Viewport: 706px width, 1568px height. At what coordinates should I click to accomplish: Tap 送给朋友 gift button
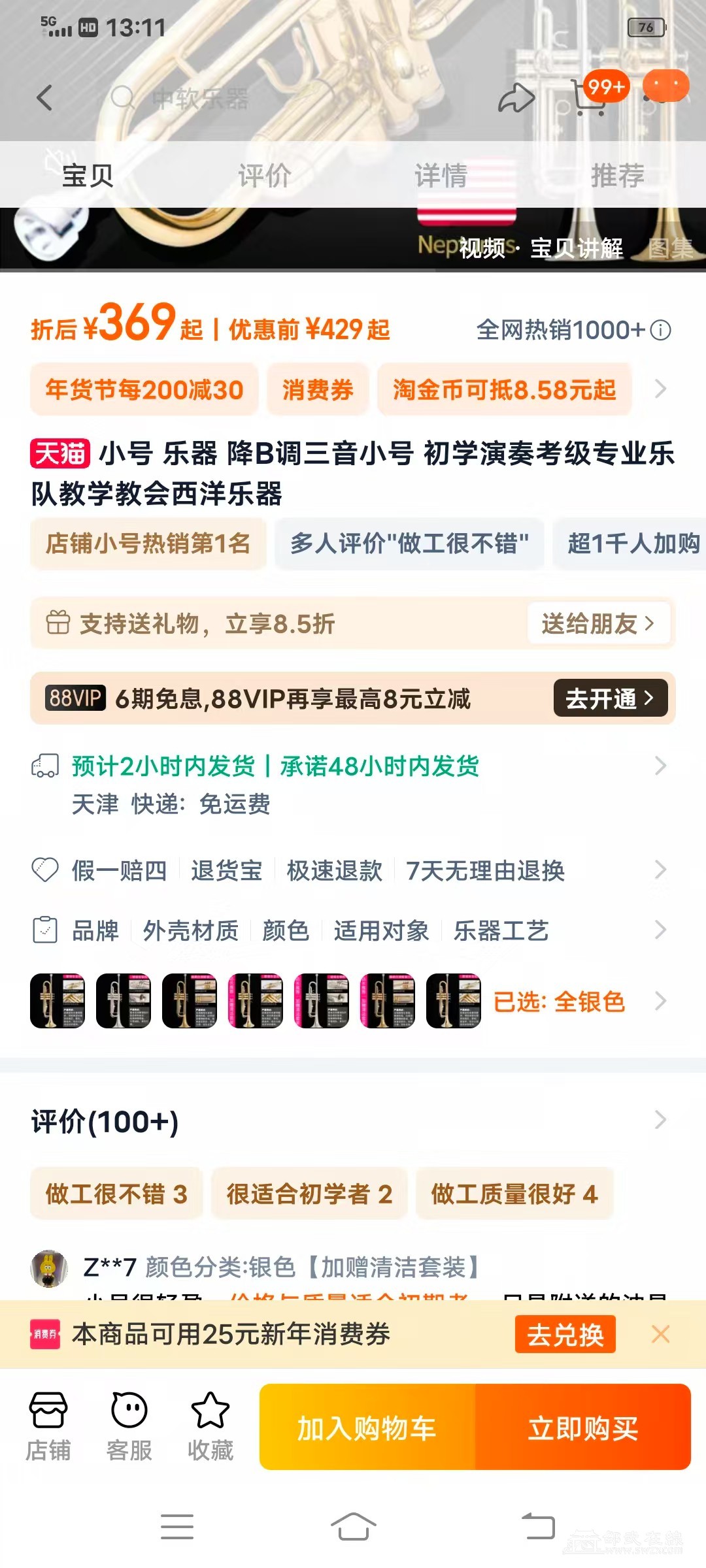pyautogui.click(x=597, y=623)
